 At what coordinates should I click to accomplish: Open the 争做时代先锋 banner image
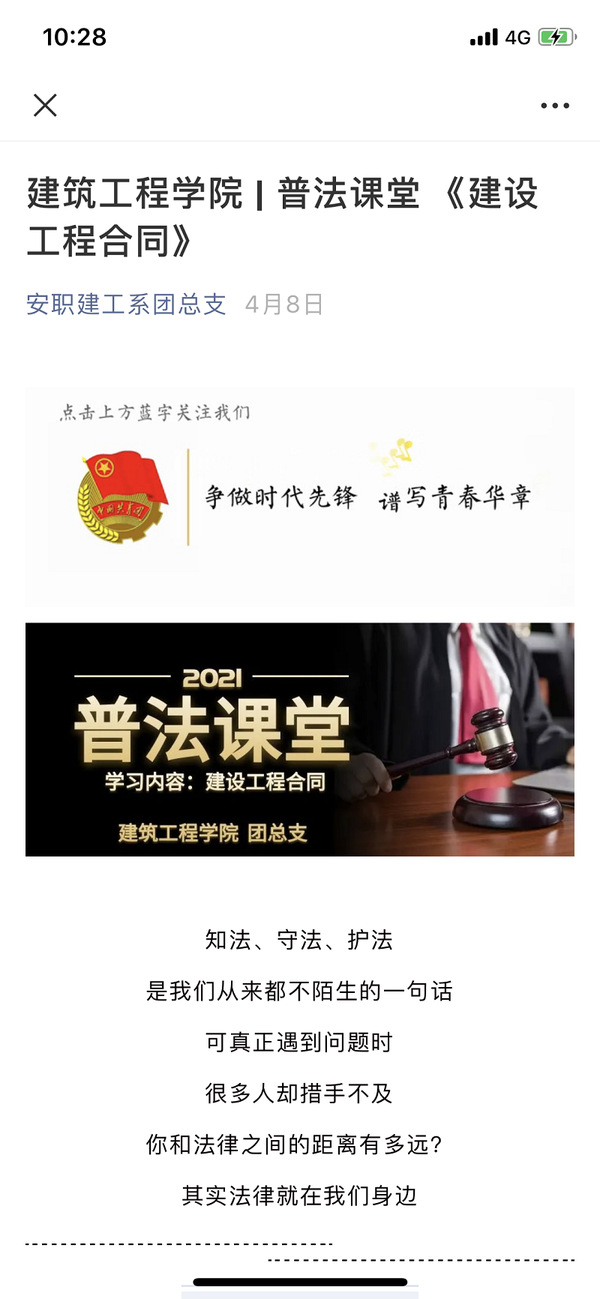[x=300, y=497]
